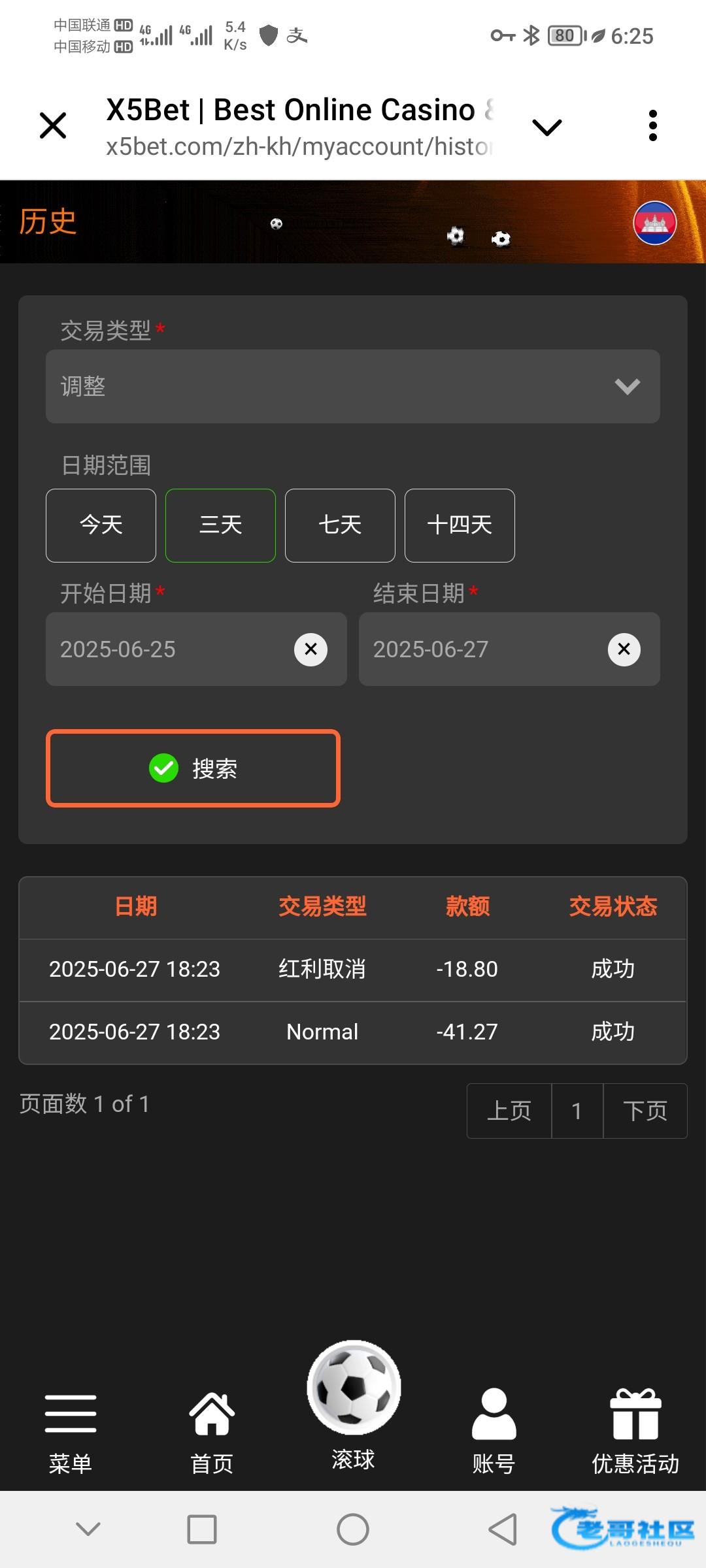Close the browser tab with the X
Image resolution: width=706 pixels, height=1568 pixels.
(x=53, y=125)
